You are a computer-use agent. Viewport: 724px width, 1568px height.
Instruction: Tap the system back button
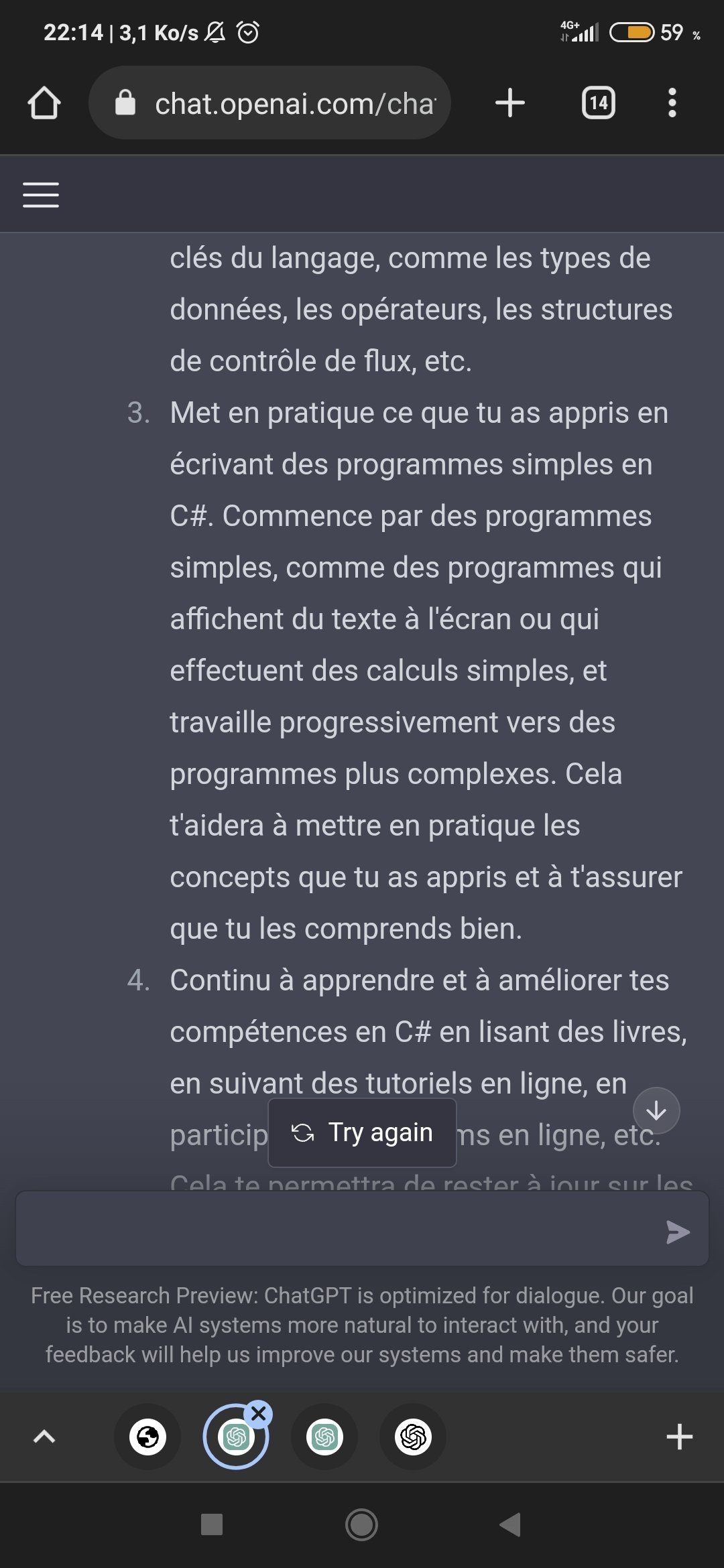point(510,1524)
